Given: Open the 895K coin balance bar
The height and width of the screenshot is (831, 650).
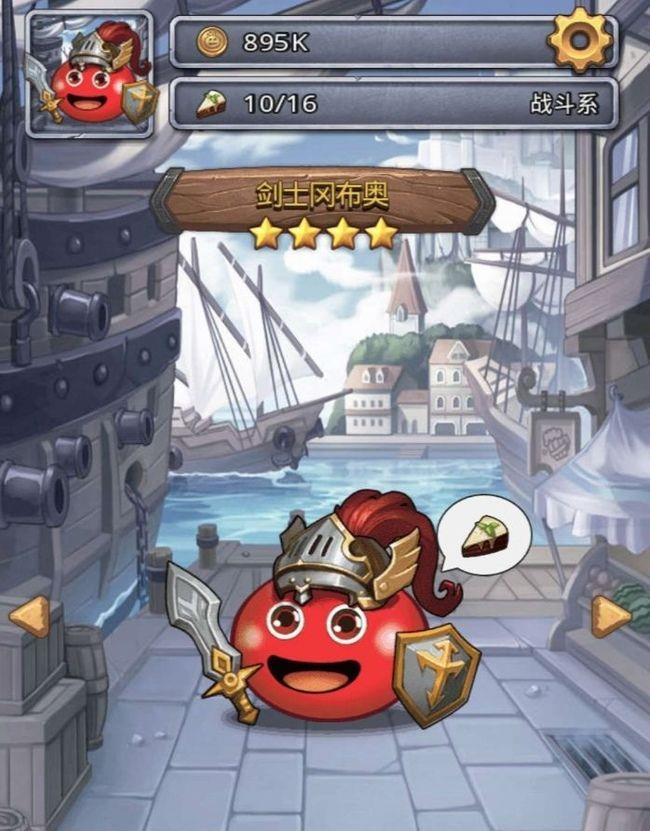Looking at the screenshot, I should [360, 42].
